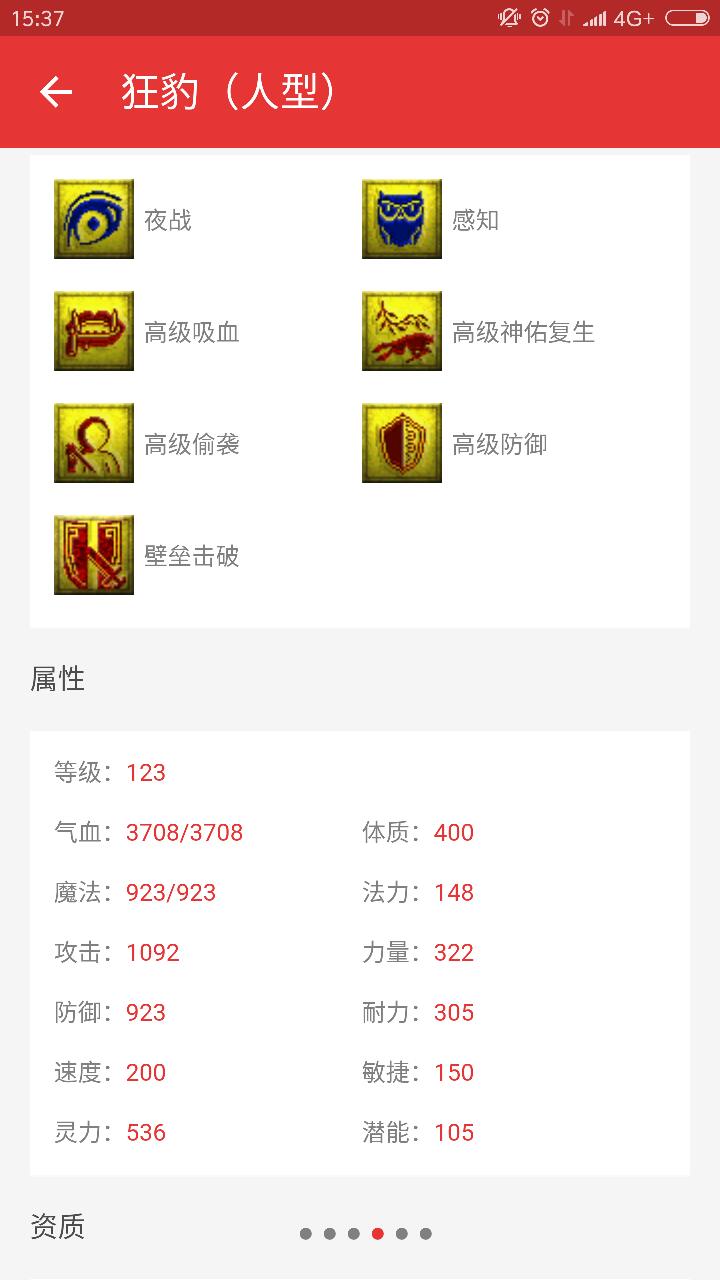View the 高级吸血 skill
The height and width of the screenshot is (1280, 720).
point(94,332)
